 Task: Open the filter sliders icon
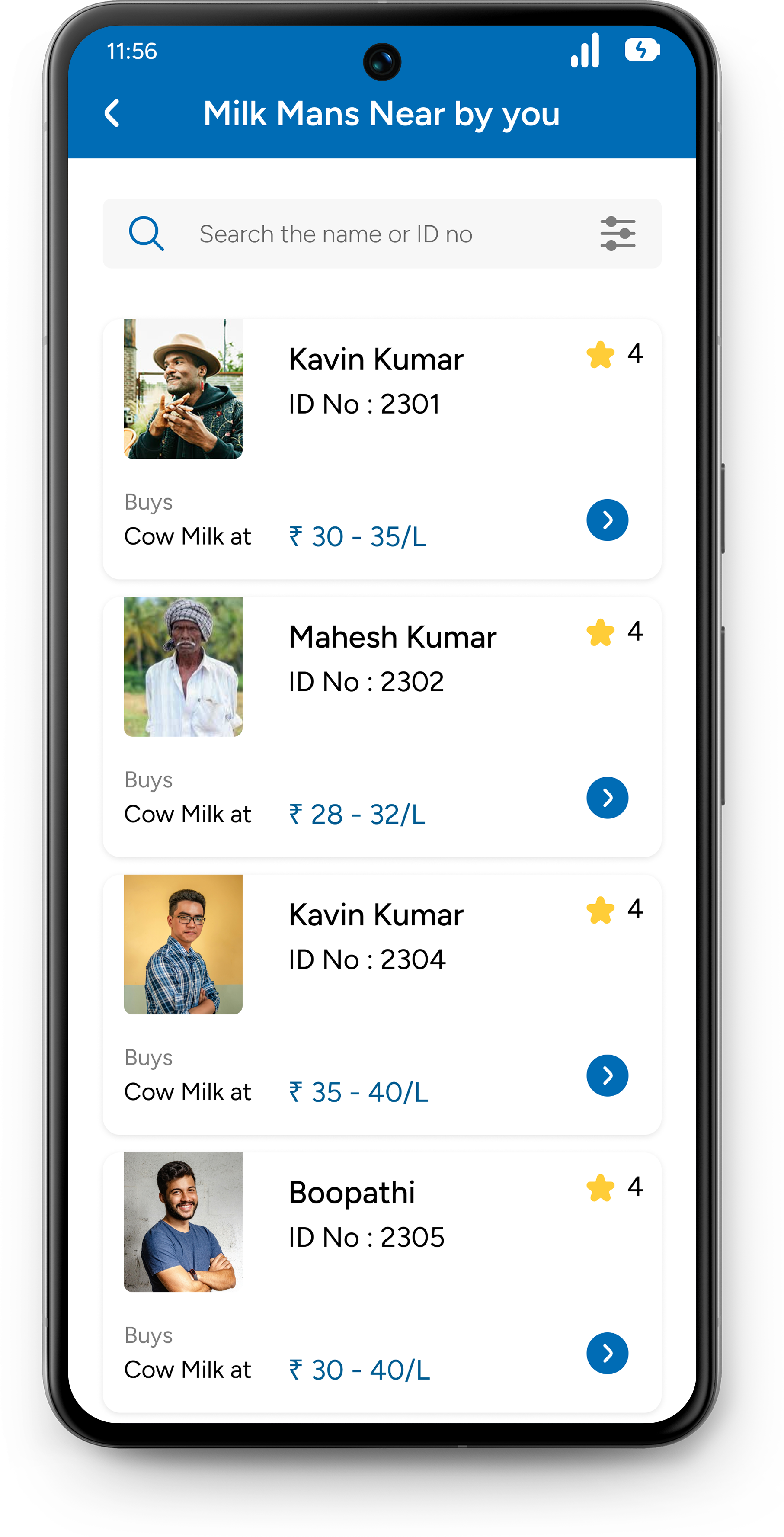point(617,233)
